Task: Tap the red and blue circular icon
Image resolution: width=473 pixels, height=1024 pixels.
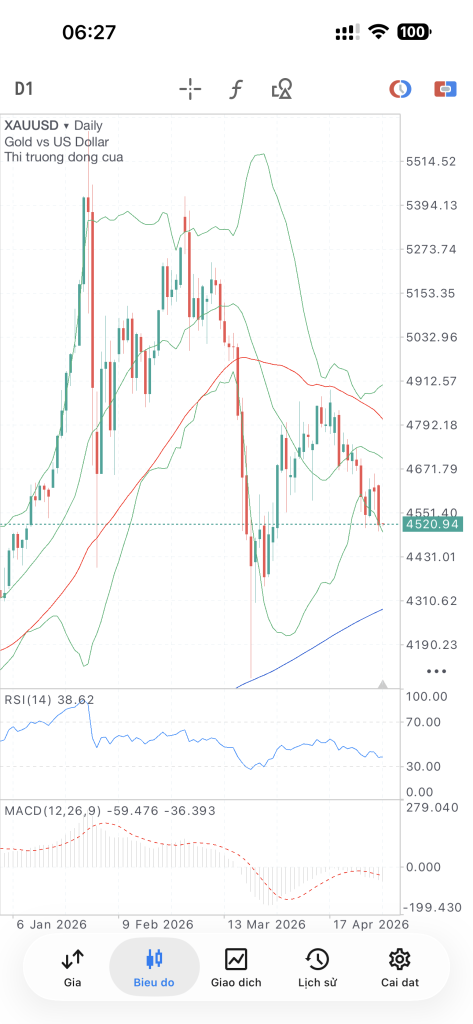Action: pyautogui.click(x=400, y=89)
